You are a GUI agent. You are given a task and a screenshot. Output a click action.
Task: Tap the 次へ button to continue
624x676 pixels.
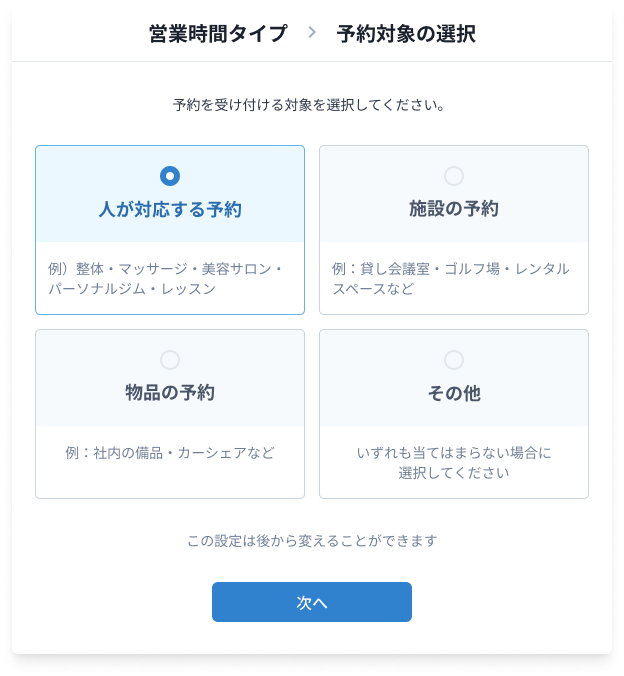tap(312, 602)
